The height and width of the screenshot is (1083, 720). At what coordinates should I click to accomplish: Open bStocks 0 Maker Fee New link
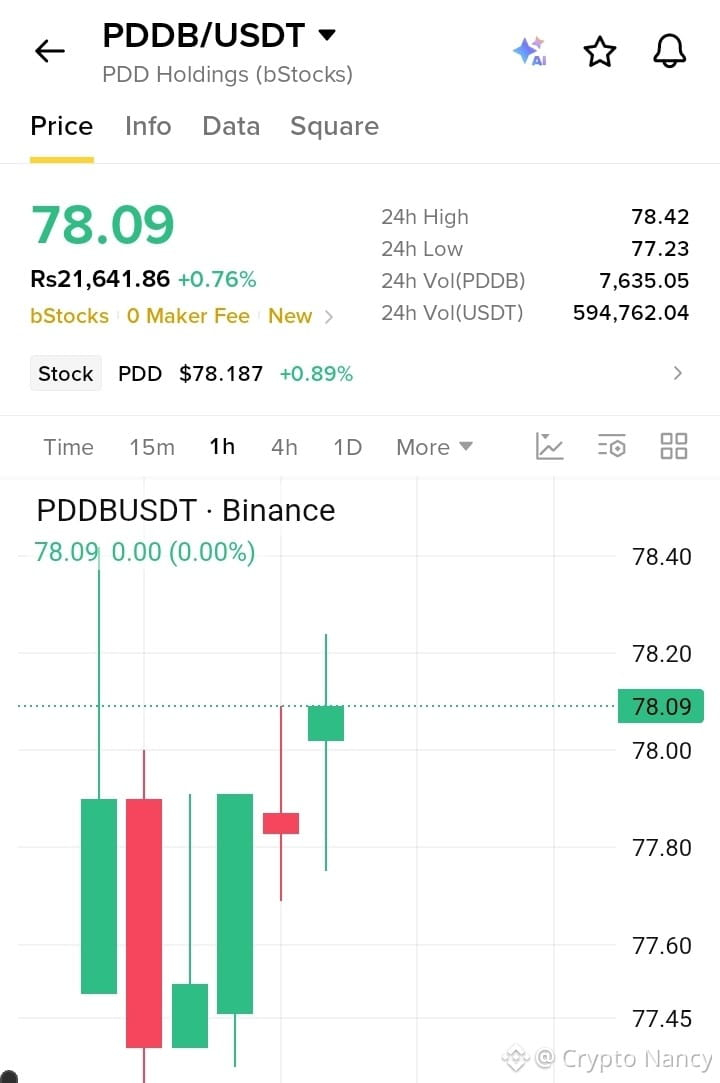pos(182,316)
